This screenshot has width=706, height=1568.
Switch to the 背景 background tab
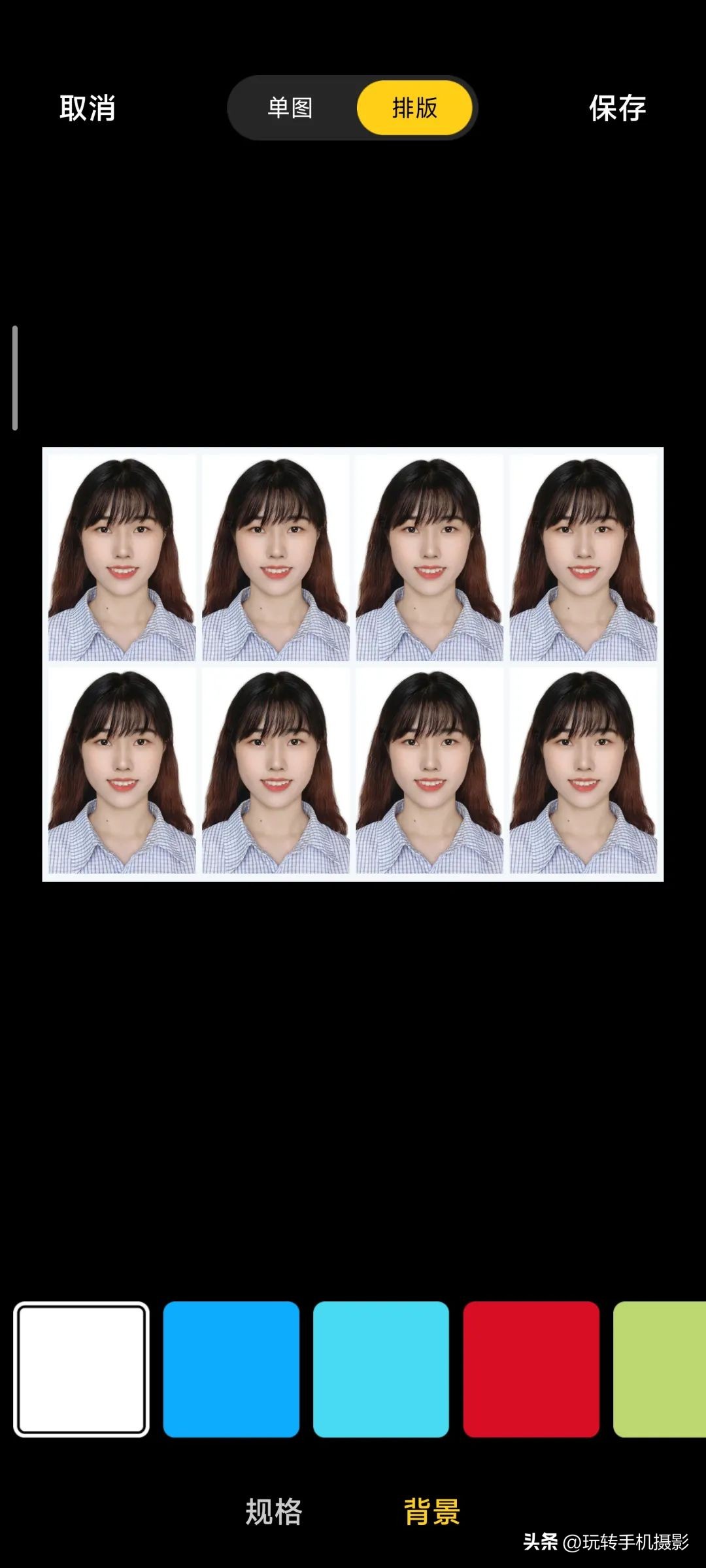[x=432, y=1511]
